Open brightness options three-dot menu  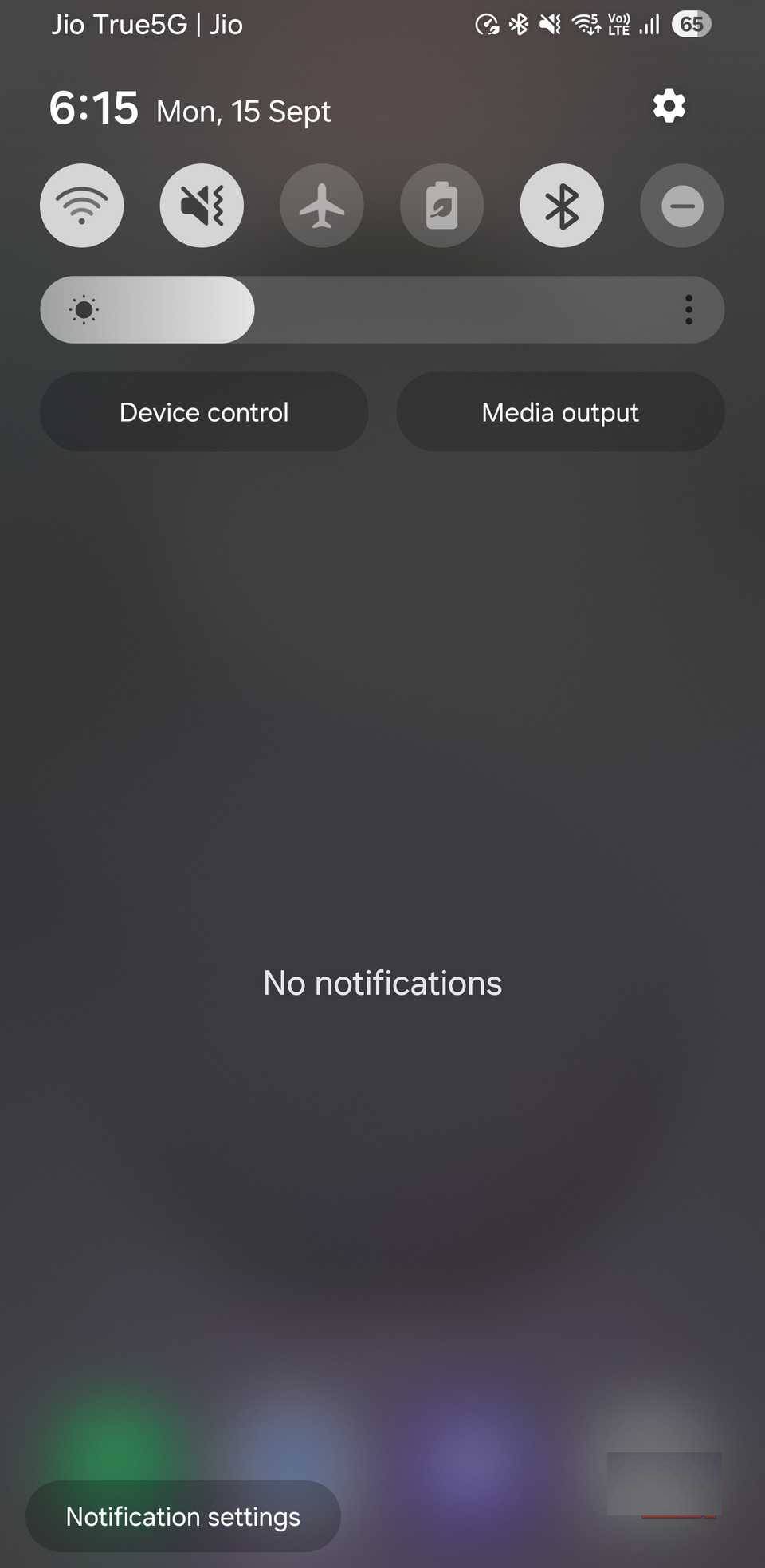point(688,309)
